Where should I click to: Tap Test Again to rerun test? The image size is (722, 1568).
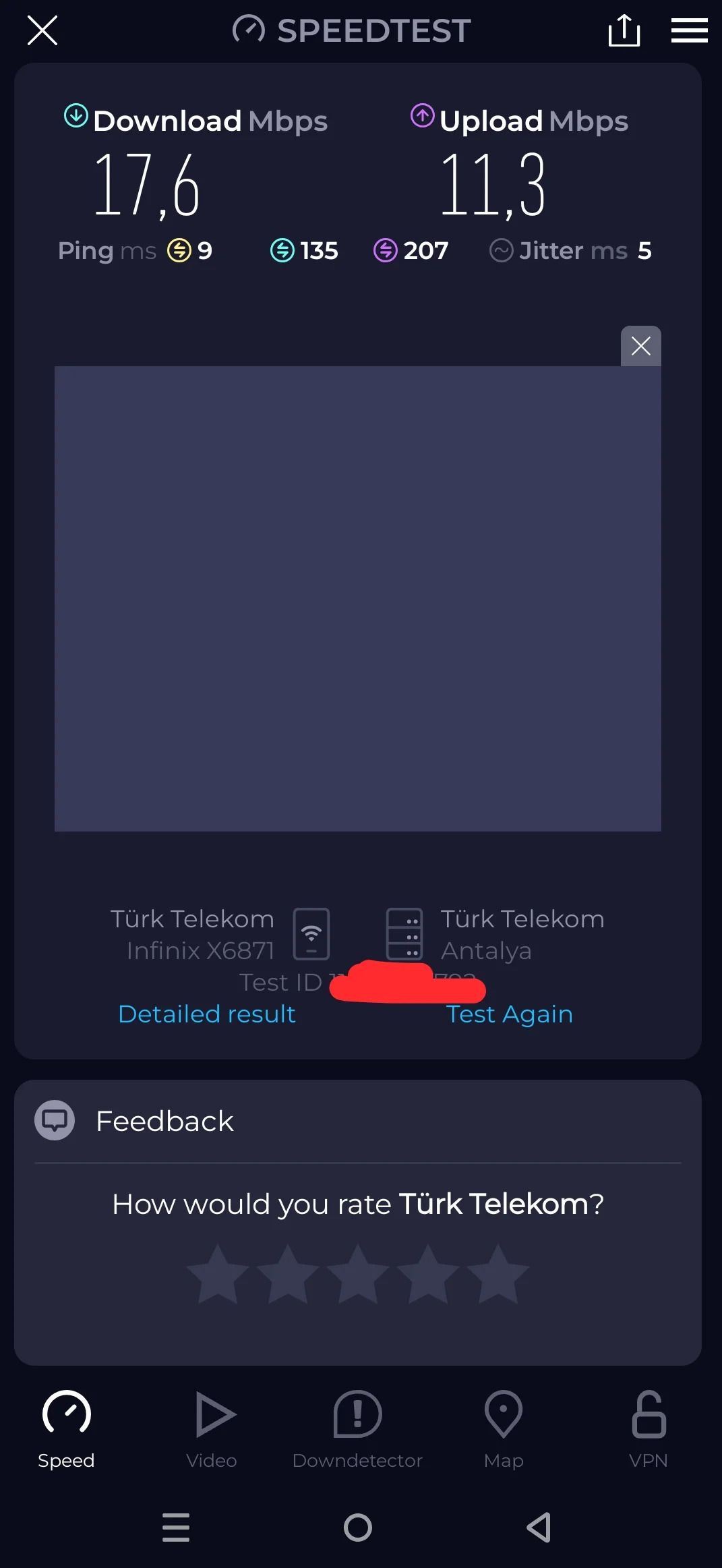click(x=510, y=1014)
